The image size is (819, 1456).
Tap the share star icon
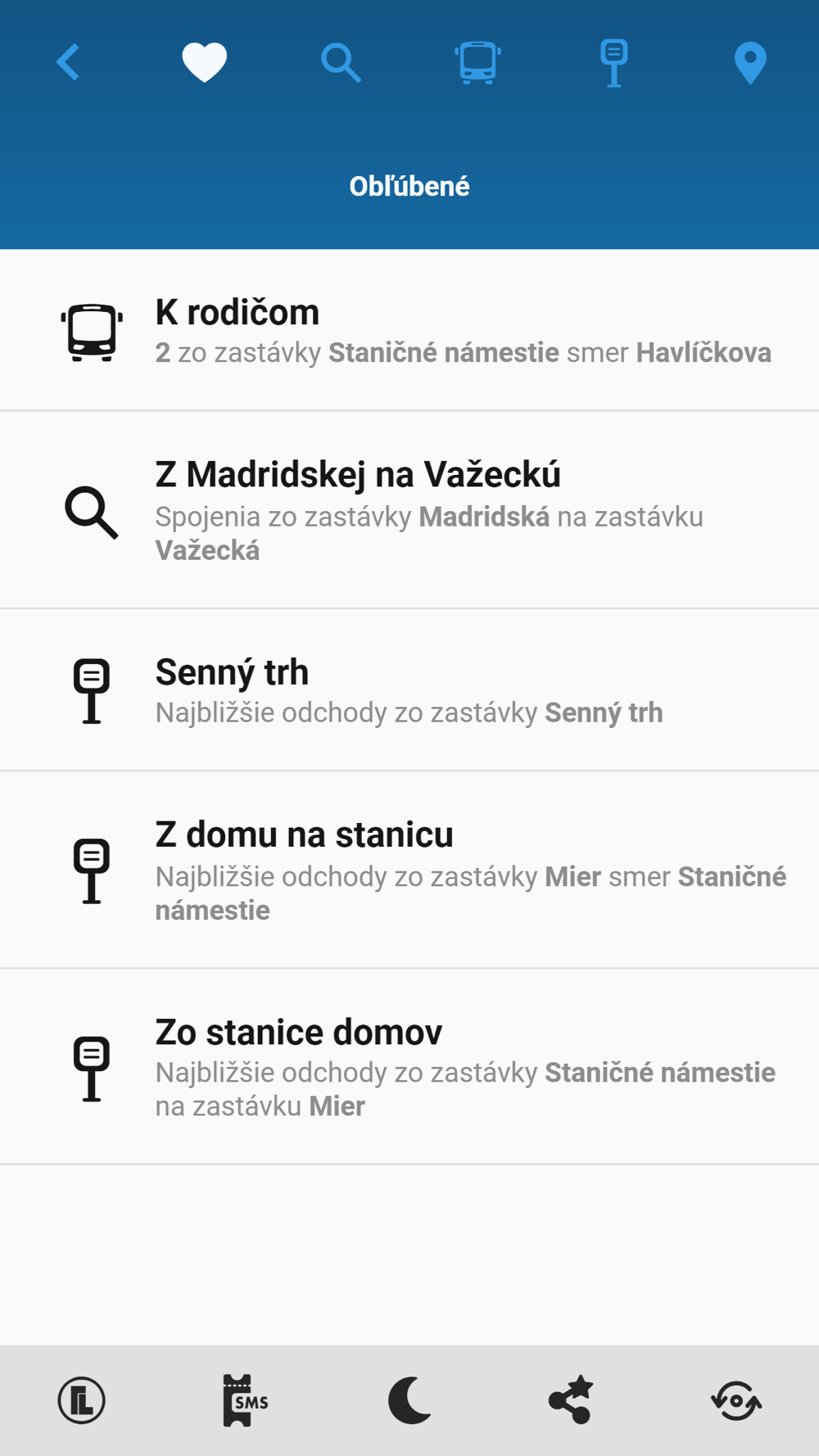coord(572,1399)
